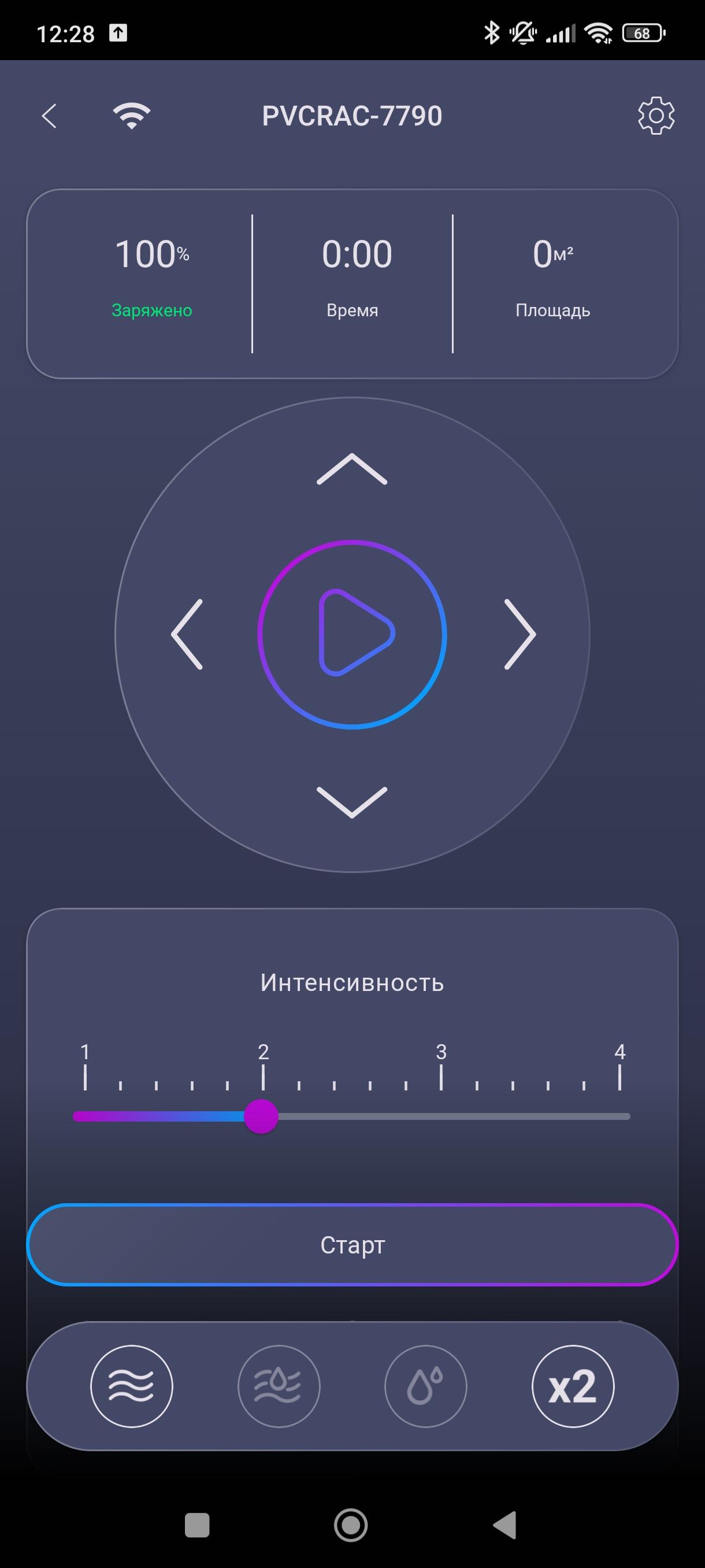Screen dimensions: 705x1568
Task: Open recent apps from navigation bar
Action: 197,1525
